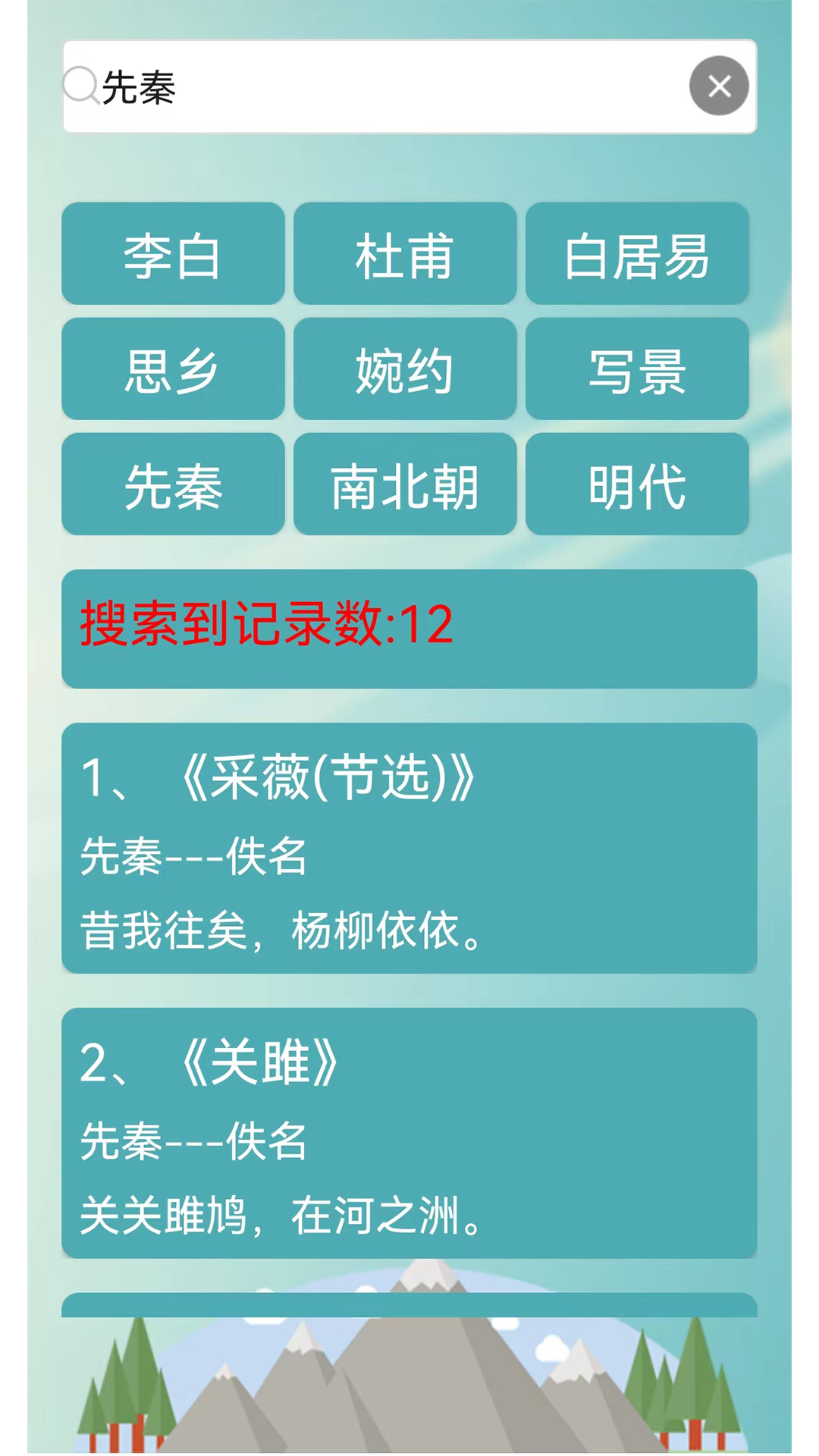The image size is (819, 1456).
Task: Select the 杜甫 poet tag
Action: click(x=405, y=256)
